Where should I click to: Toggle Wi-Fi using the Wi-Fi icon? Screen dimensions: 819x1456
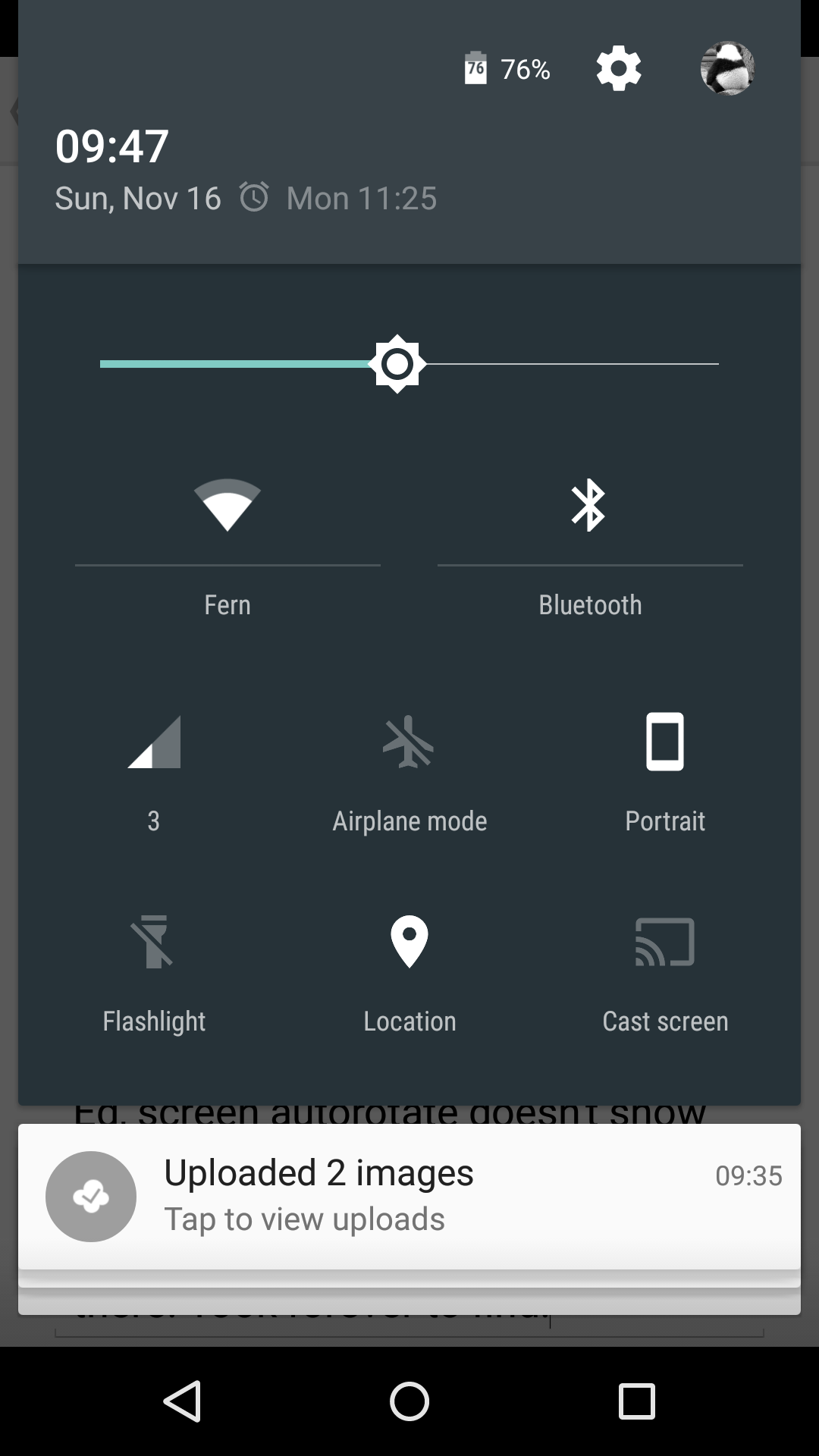coord(227,505)
